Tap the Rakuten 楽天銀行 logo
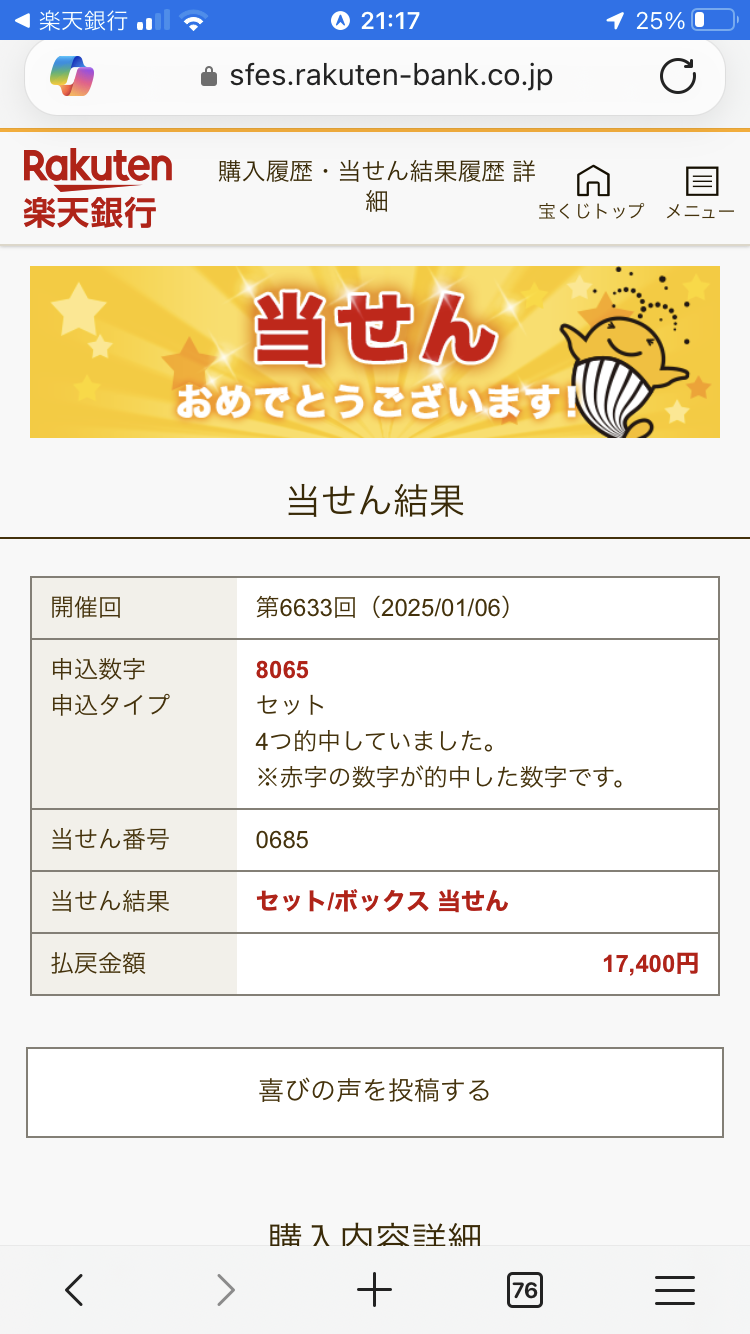Viewport: 750px width, 1334px height. tap(97, 188)
